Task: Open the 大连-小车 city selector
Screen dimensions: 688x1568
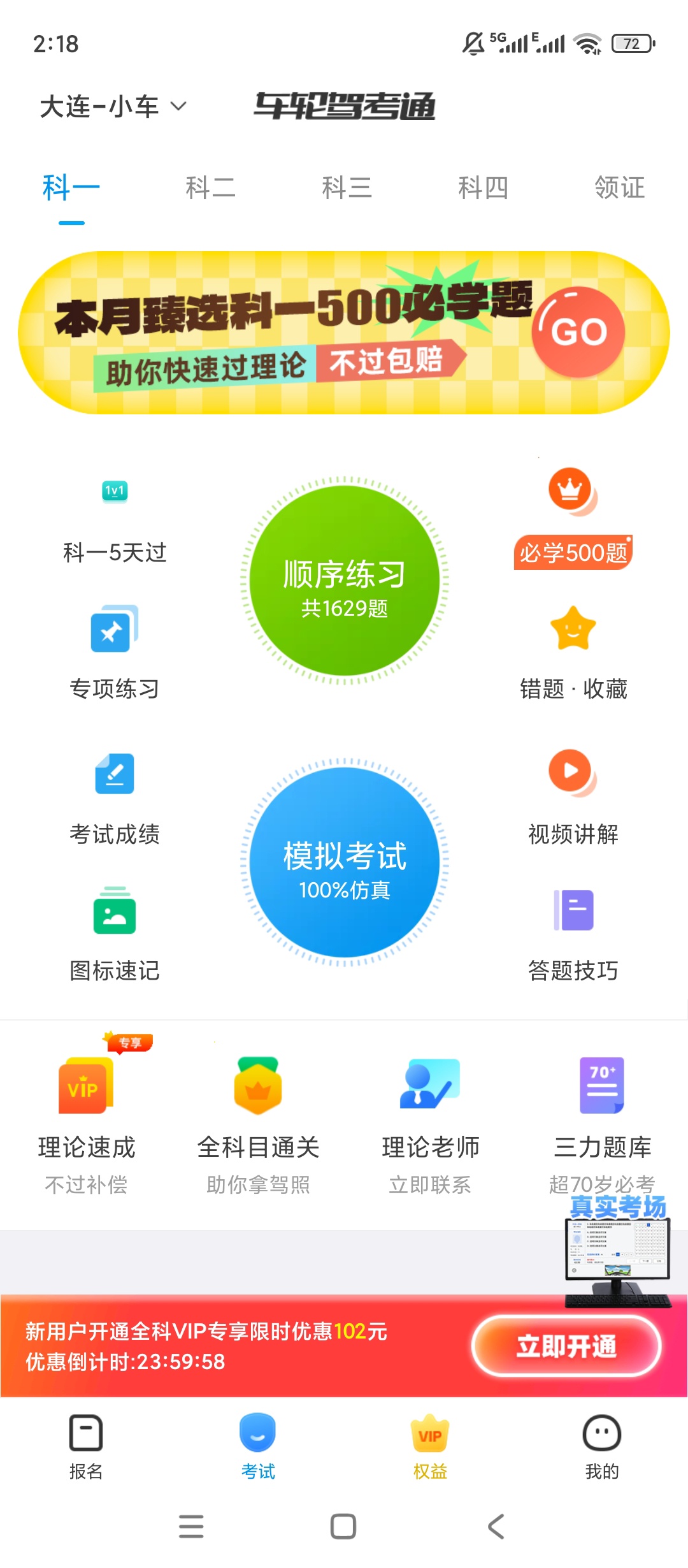Action: pos(111,107)
